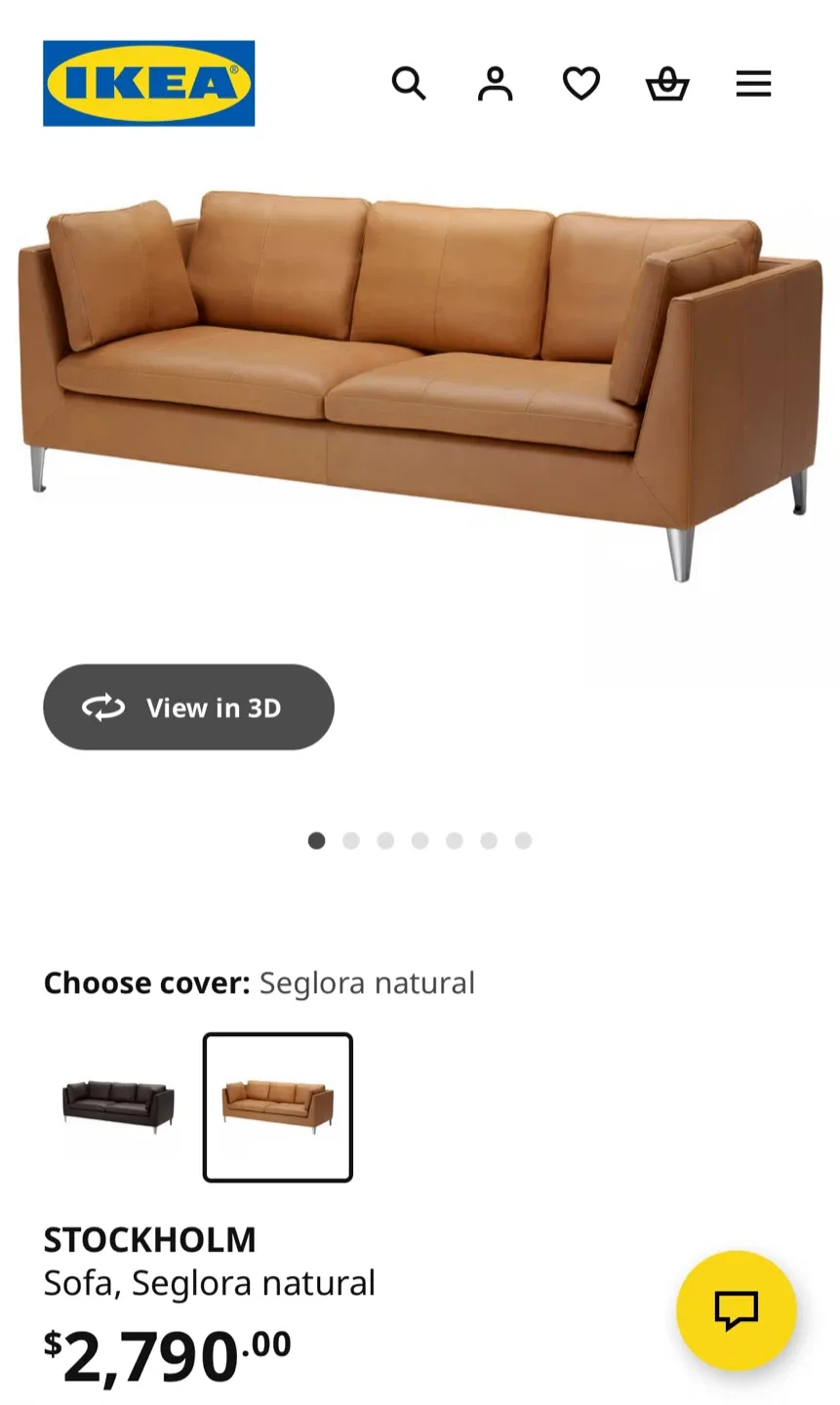The image size is (840, 1405).
Task: Open the search icon in the header
Action: click(x=409, y=84)
